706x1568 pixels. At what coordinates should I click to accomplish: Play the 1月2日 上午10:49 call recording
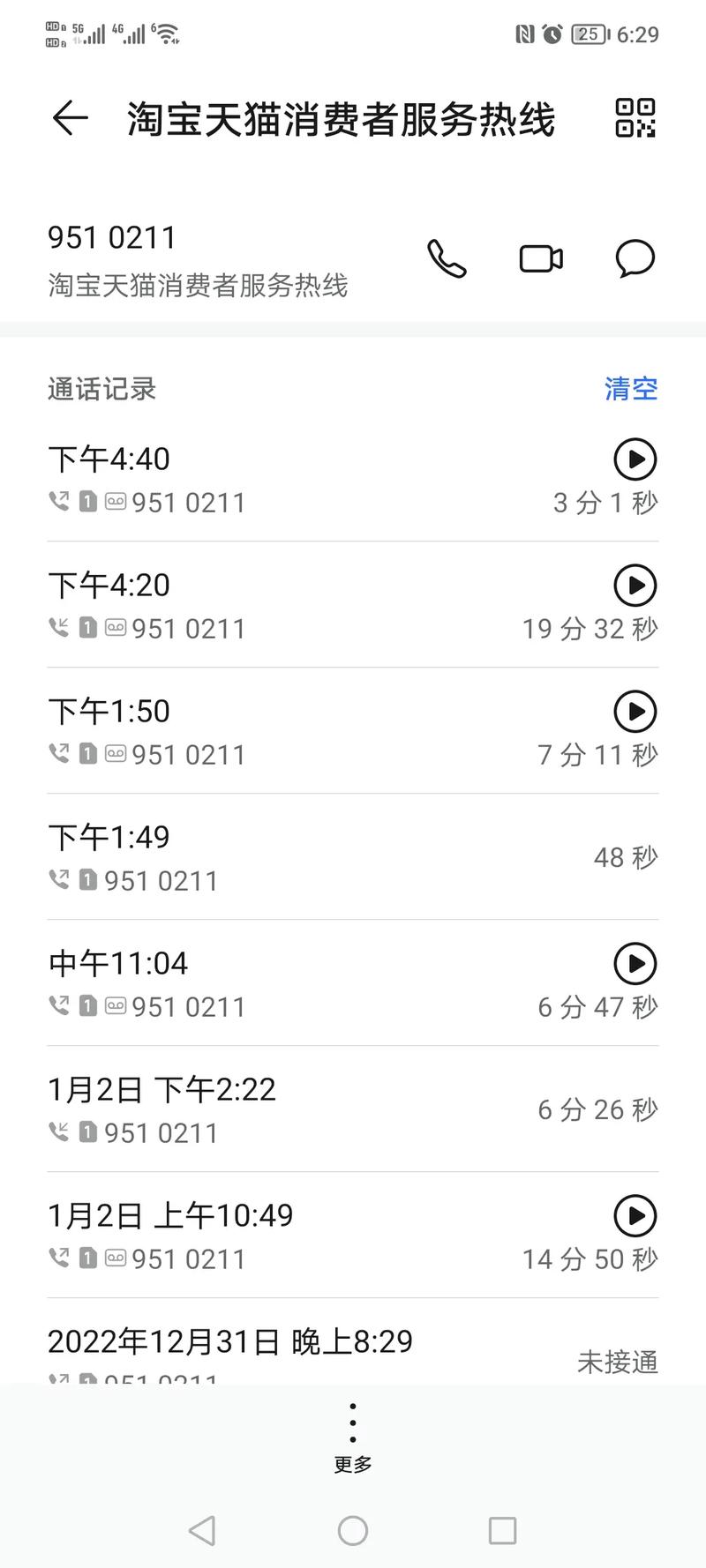pos(635,1216)
